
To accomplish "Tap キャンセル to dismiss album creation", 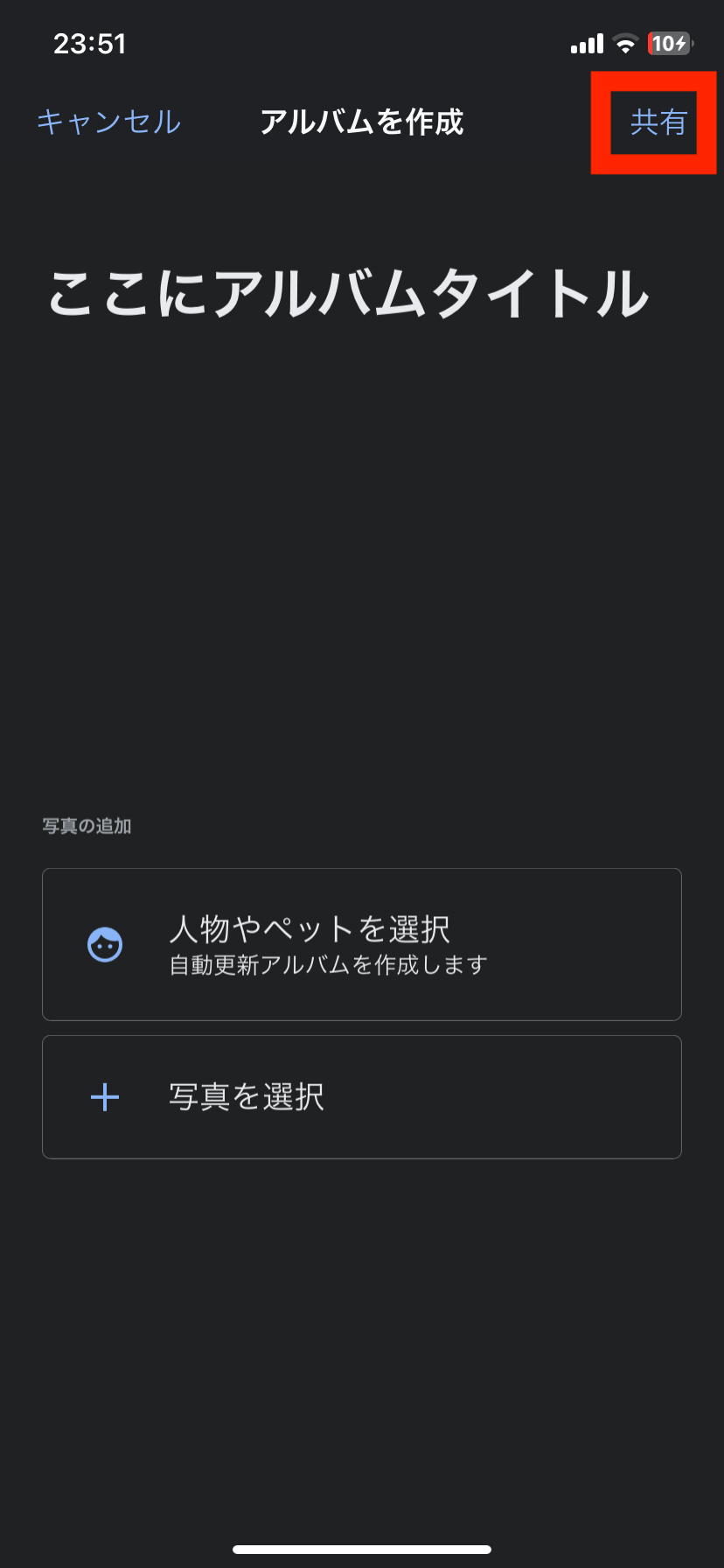I will 107,123.
